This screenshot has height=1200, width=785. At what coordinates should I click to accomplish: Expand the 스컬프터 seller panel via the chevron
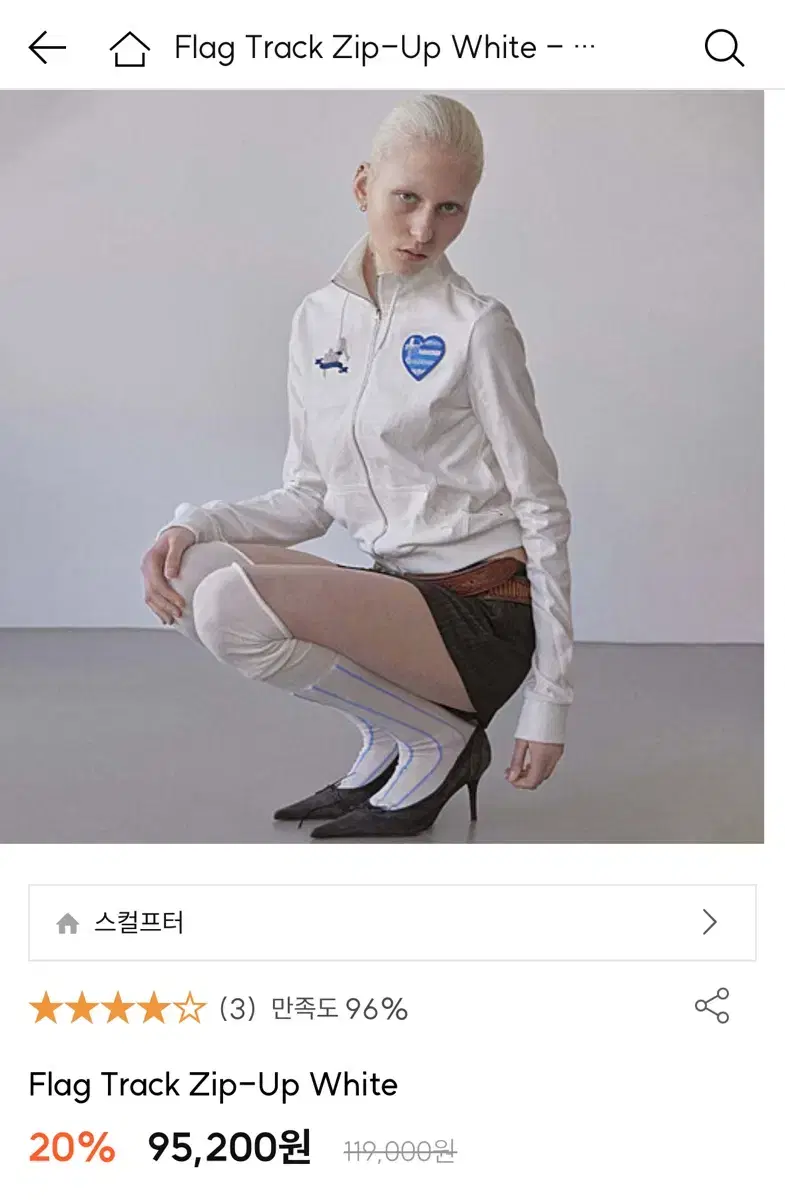[x=712, y=923]
